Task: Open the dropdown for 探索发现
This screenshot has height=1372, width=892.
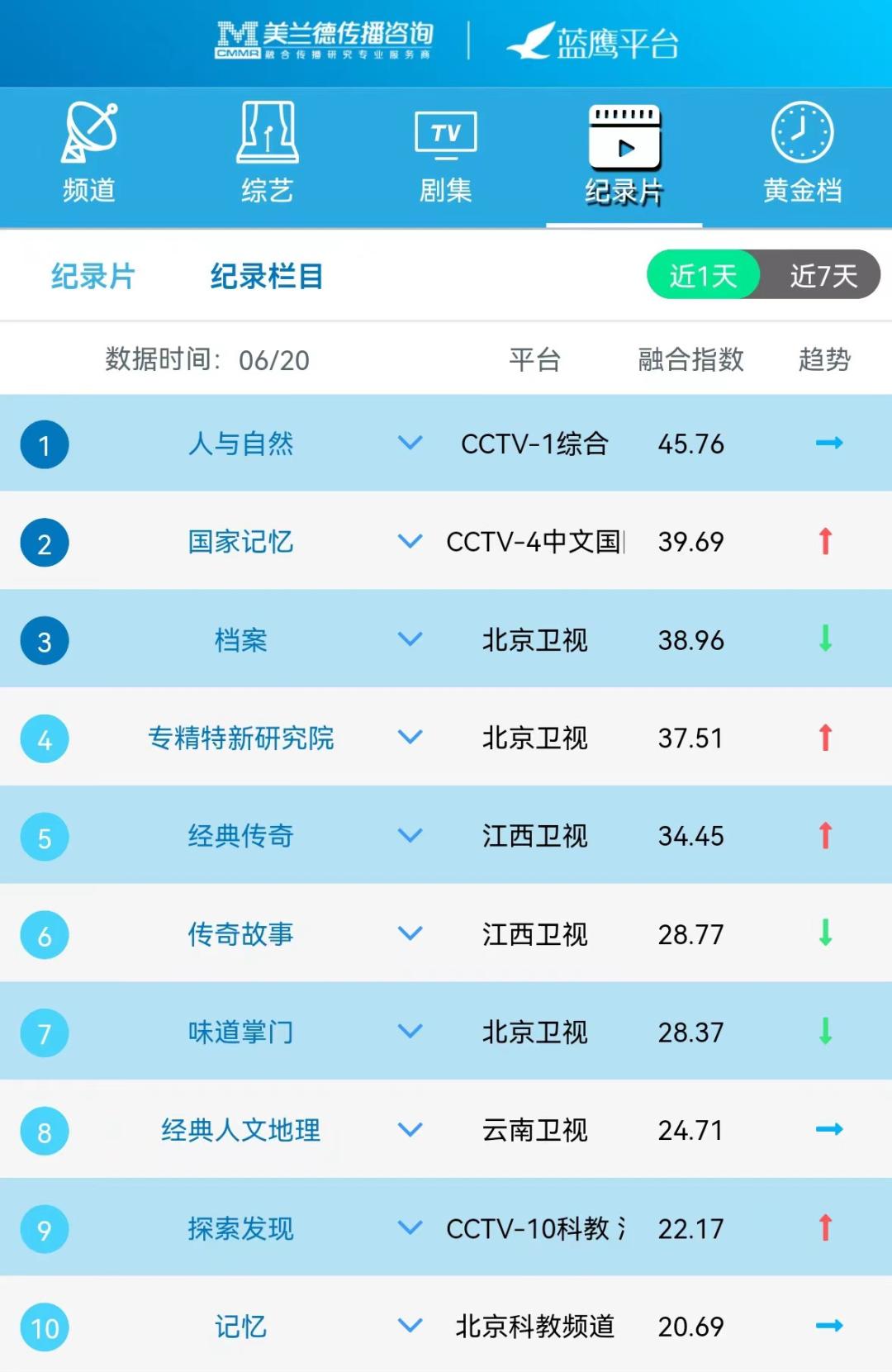Action: click(x=409, y=1229)
